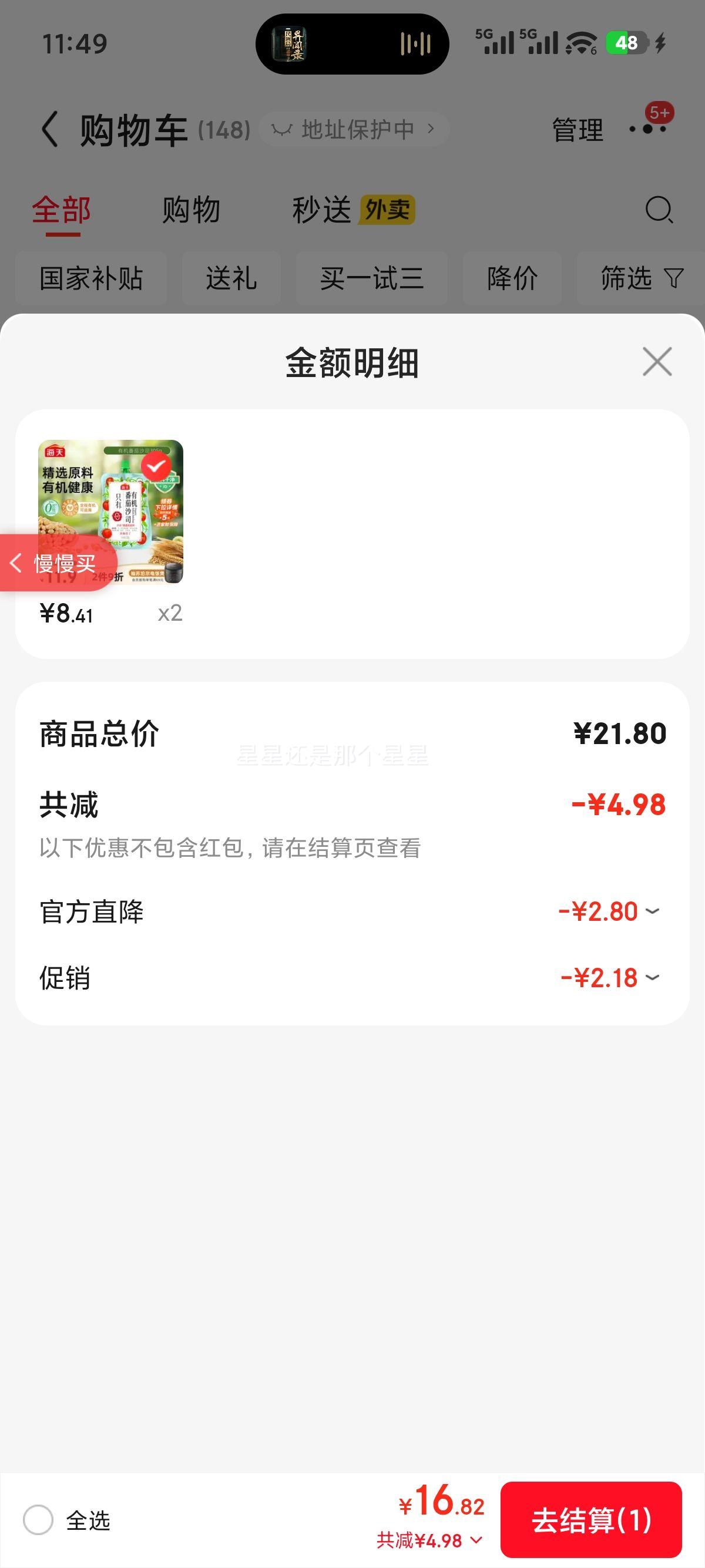
Task: Switch to the 秒送 外卖 tab
Action: click(353, 210)
